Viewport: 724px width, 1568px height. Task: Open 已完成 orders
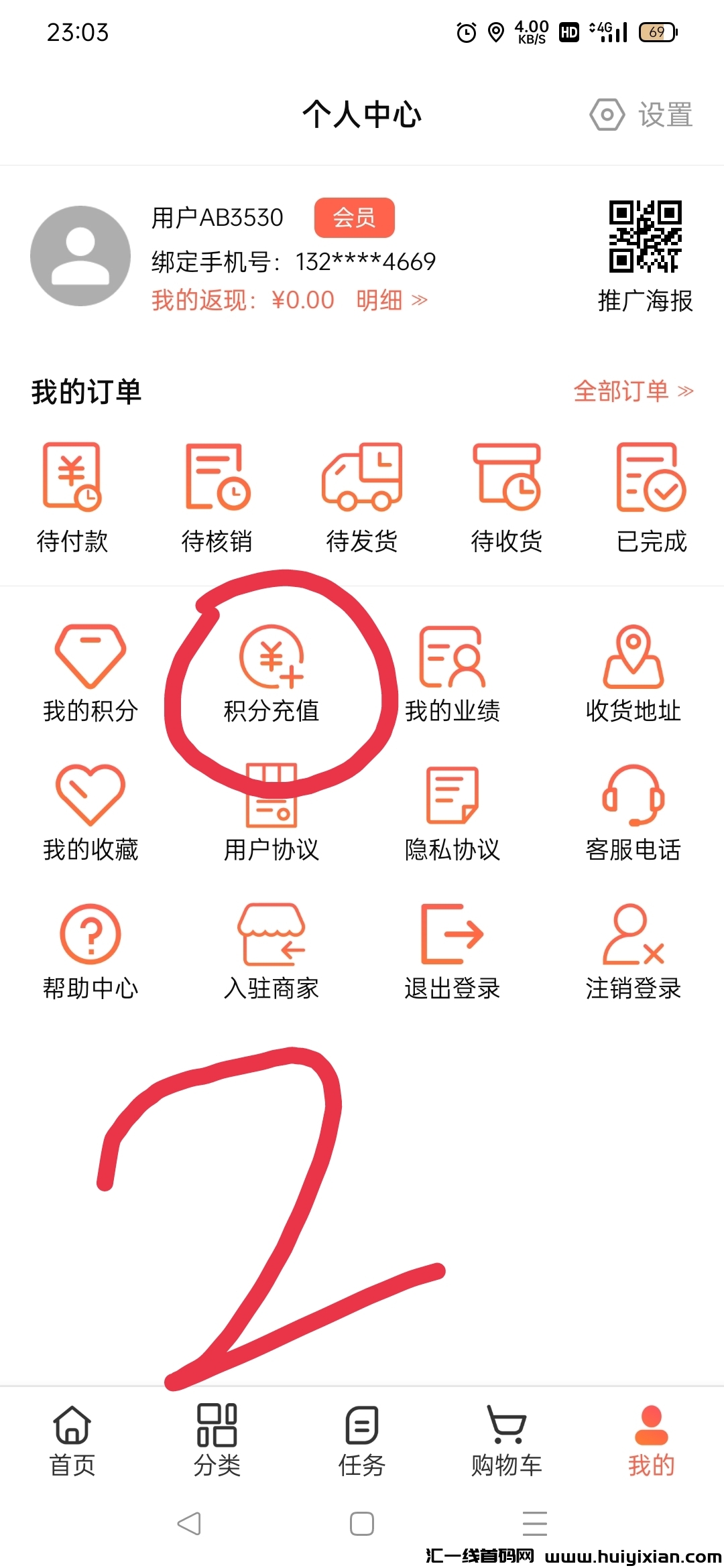(651, 497)
